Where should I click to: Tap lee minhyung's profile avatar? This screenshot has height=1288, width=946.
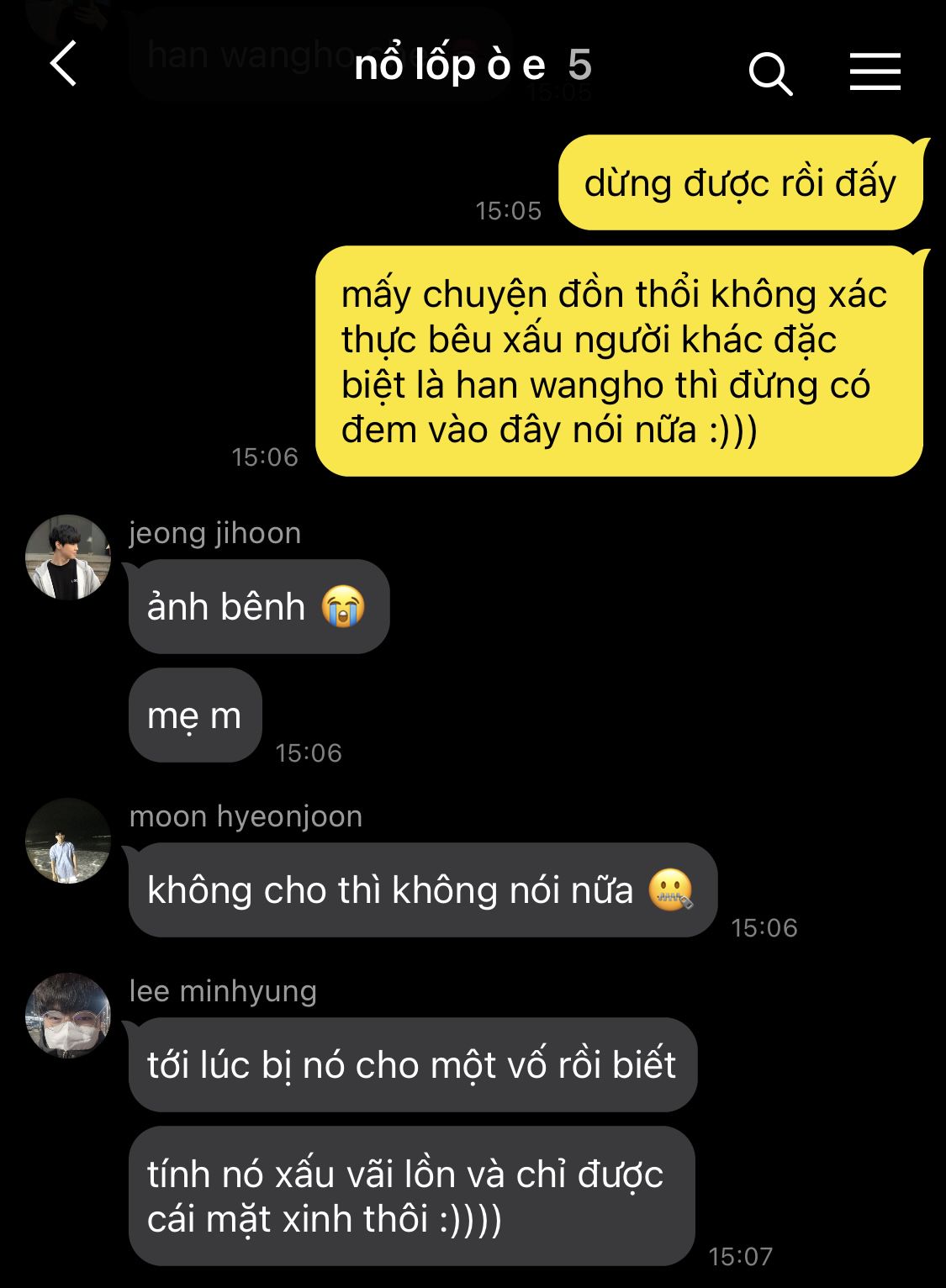pyautogui.click(x=68, y=1015)
